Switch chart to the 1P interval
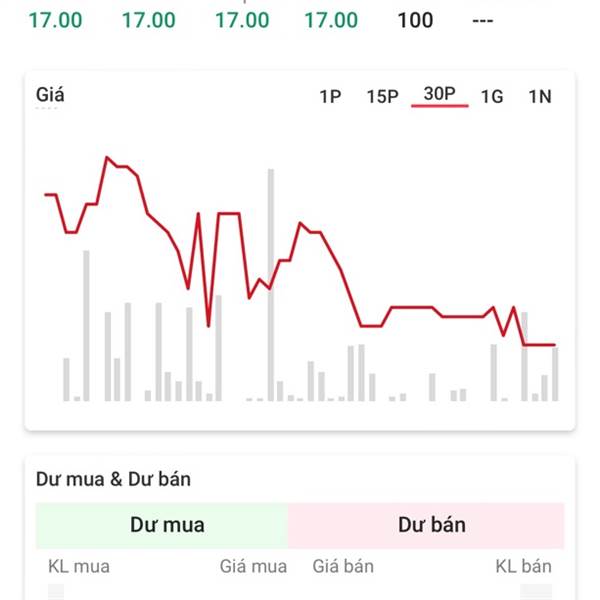The image size is (600, 600). click(330, 96)
